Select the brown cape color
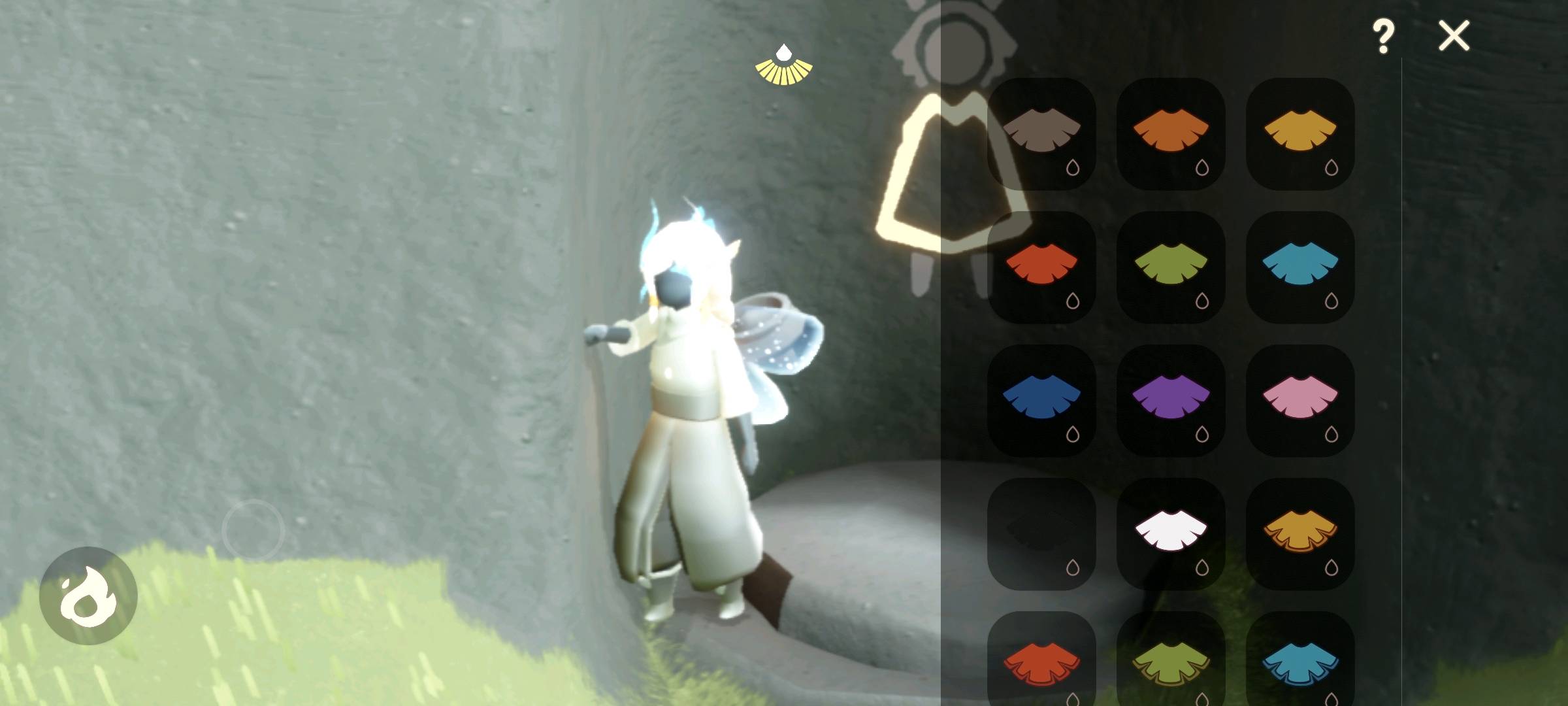The width and height of the screenshot is (1568, 706). pyautogui.click(x=1041, y=133)
